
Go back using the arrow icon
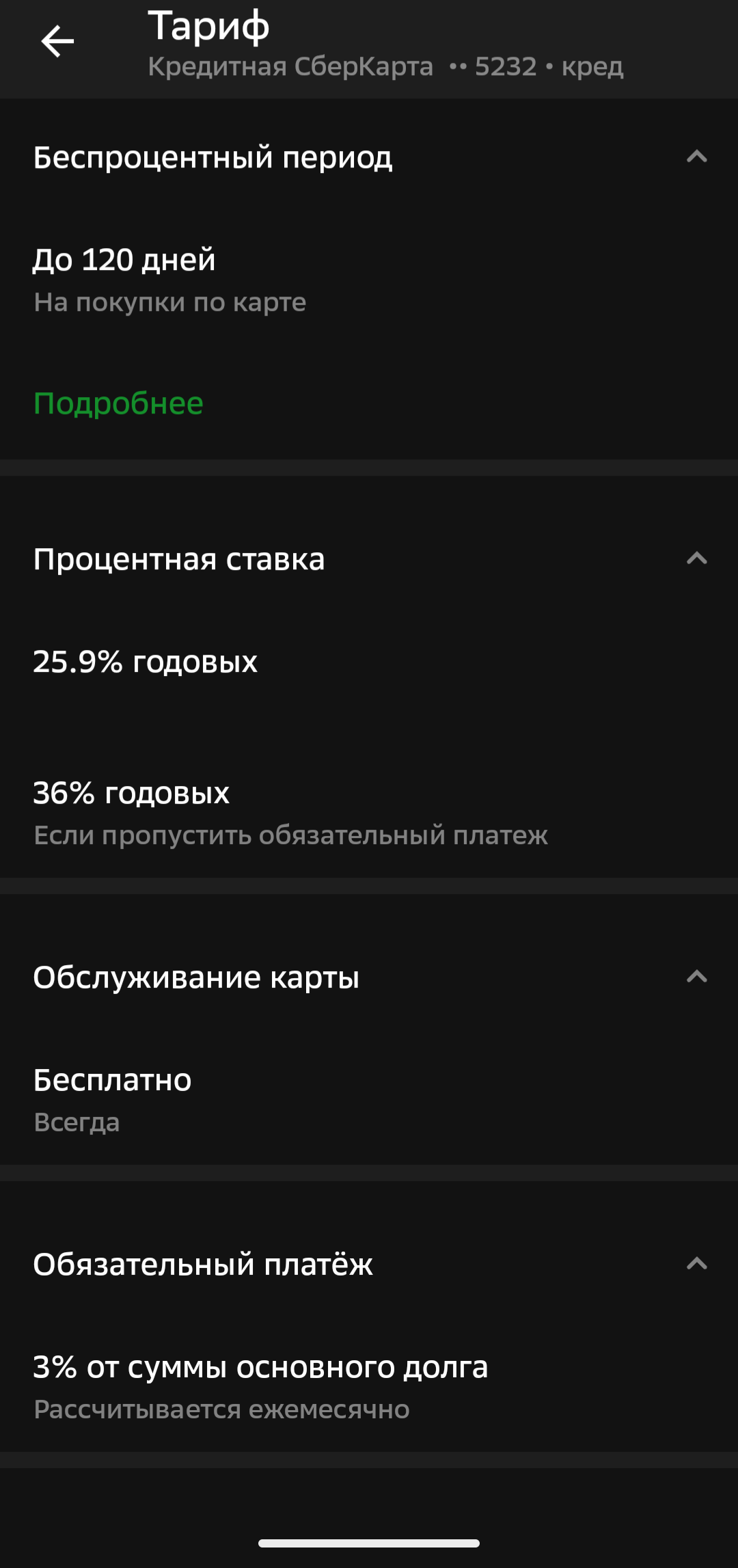pos(57,42)
